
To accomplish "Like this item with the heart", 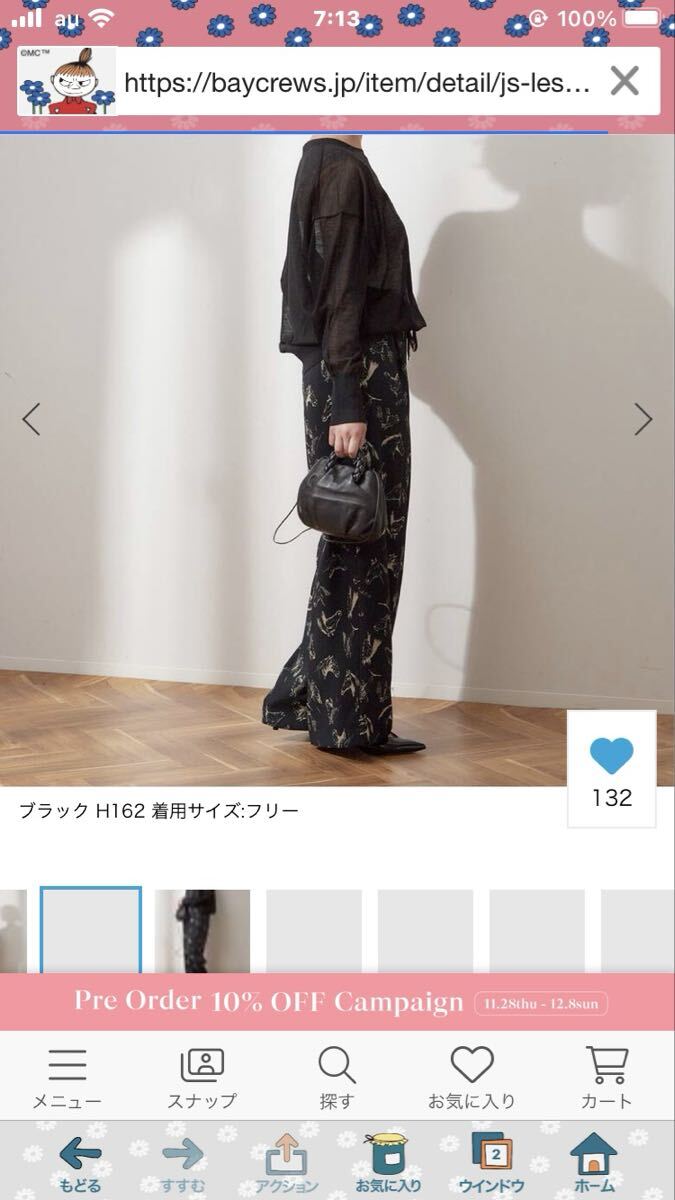I will pos(611,756).
